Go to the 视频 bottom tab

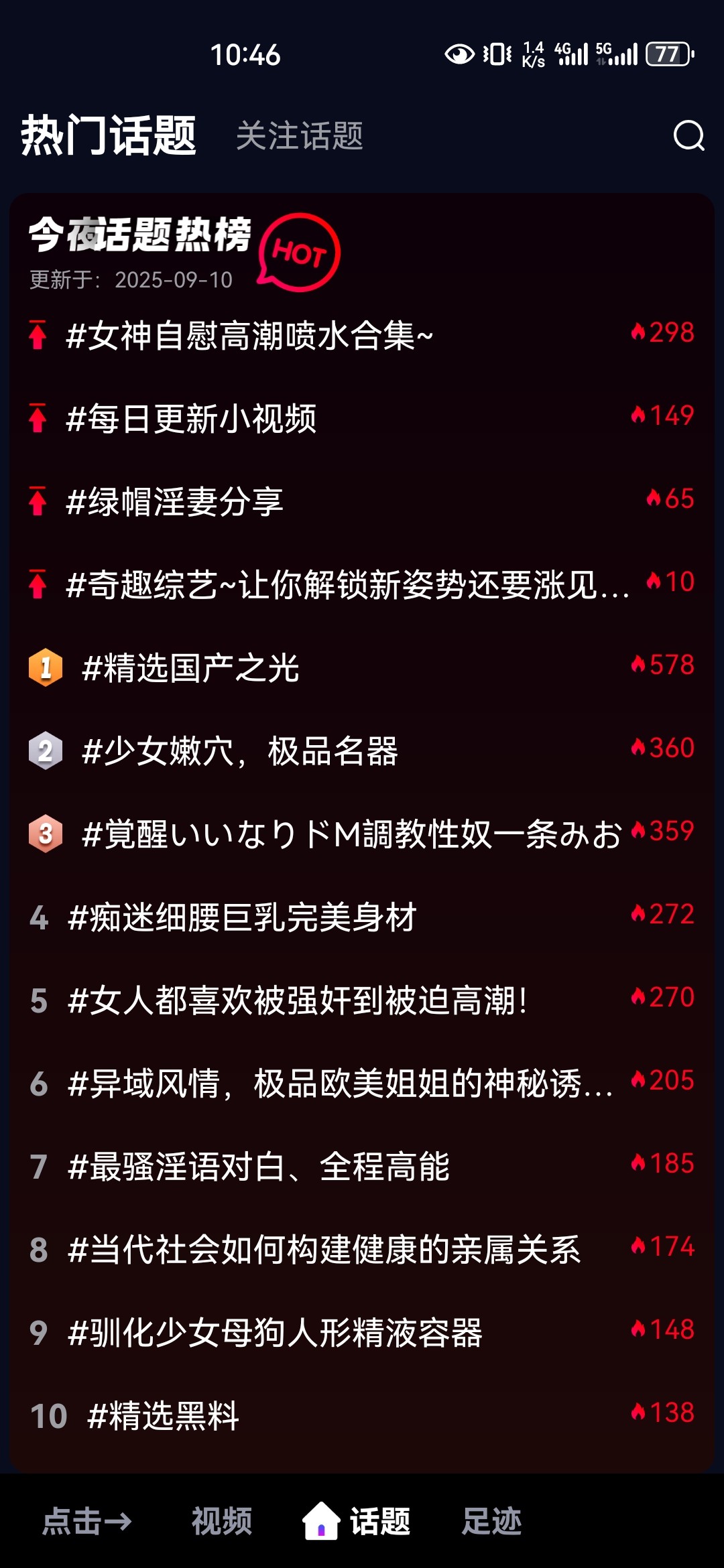coord(222,1521)
